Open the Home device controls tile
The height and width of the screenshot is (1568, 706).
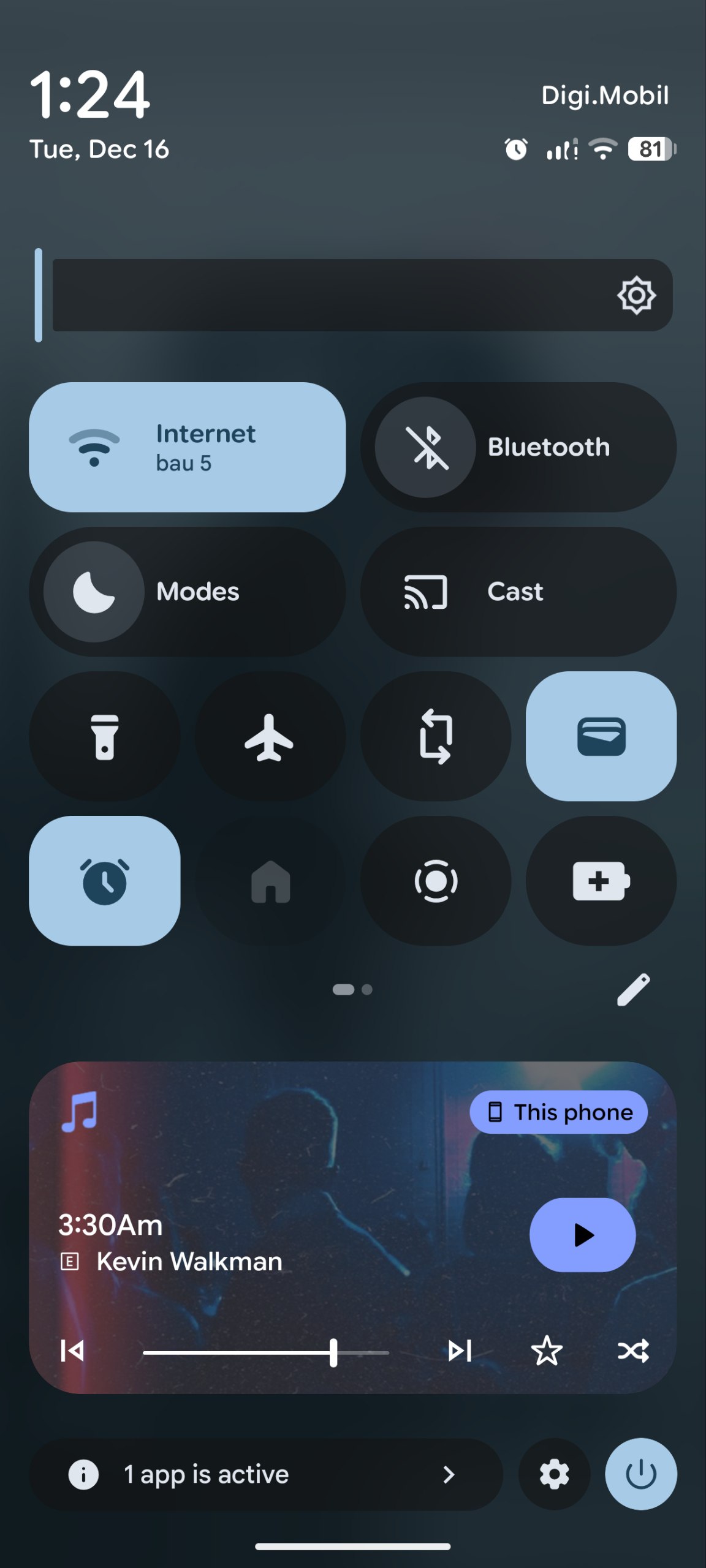click(x=270, y=881)
